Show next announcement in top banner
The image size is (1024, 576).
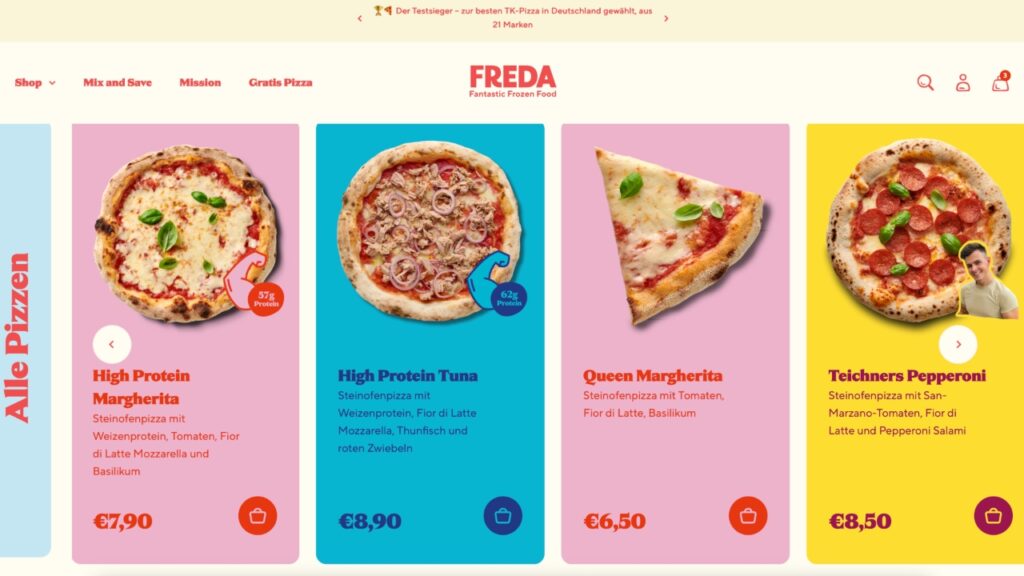666,18
